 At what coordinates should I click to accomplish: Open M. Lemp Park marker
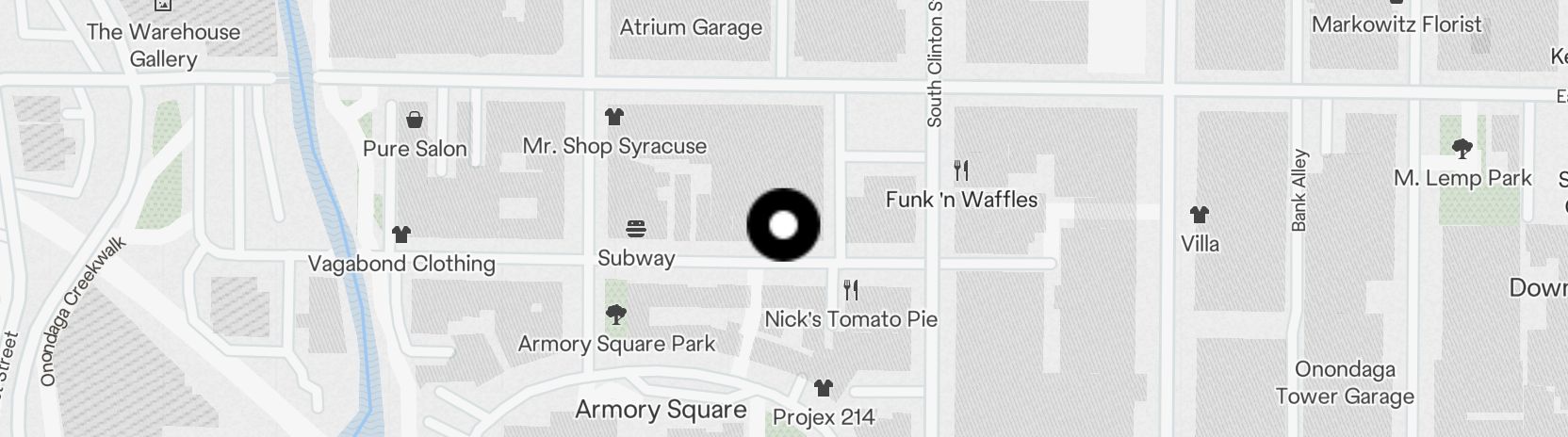click(x=1462, y=149)
